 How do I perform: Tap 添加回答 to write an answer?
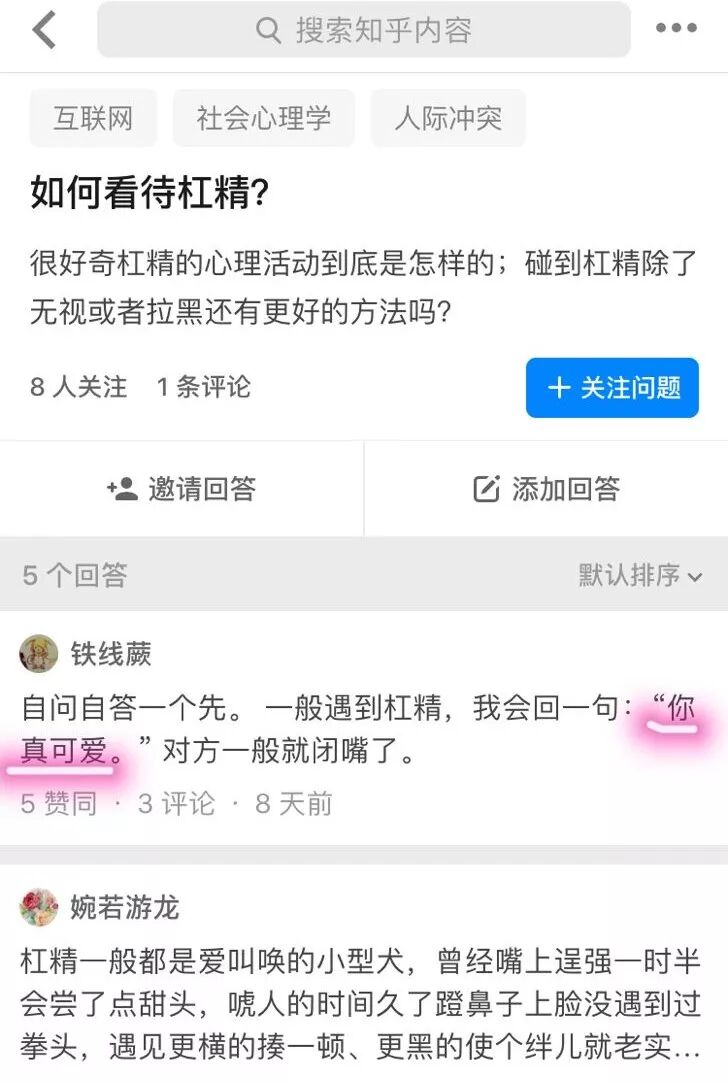click(x=546, y=489)
